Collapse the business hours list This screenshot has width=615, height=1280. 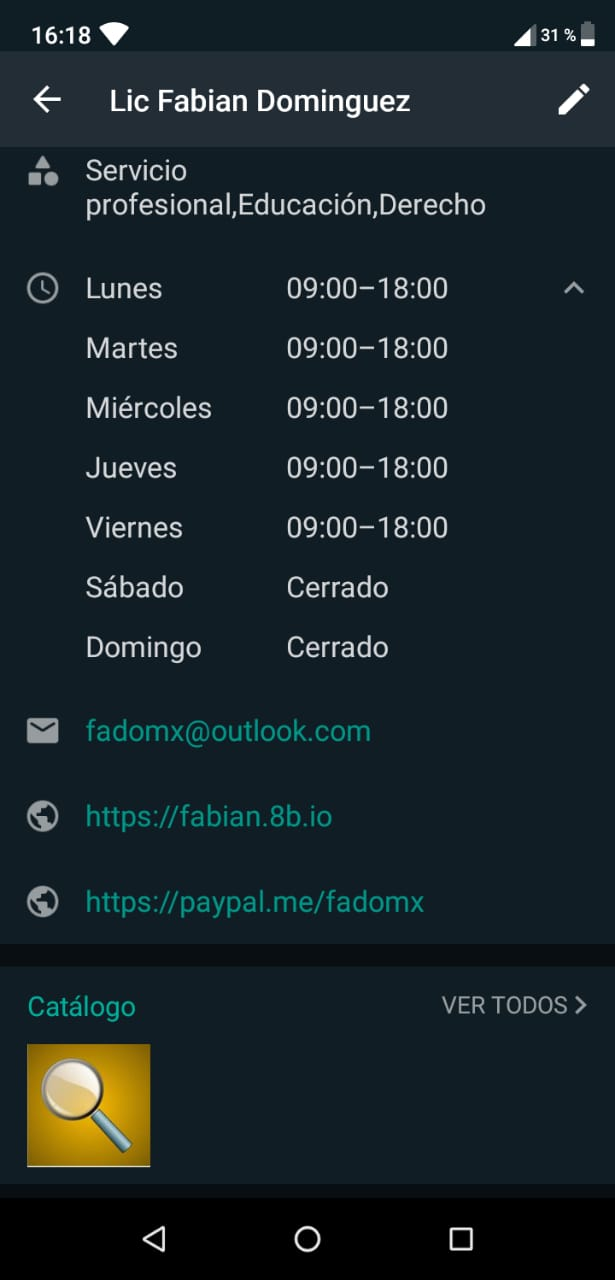[x=573, y=289]
